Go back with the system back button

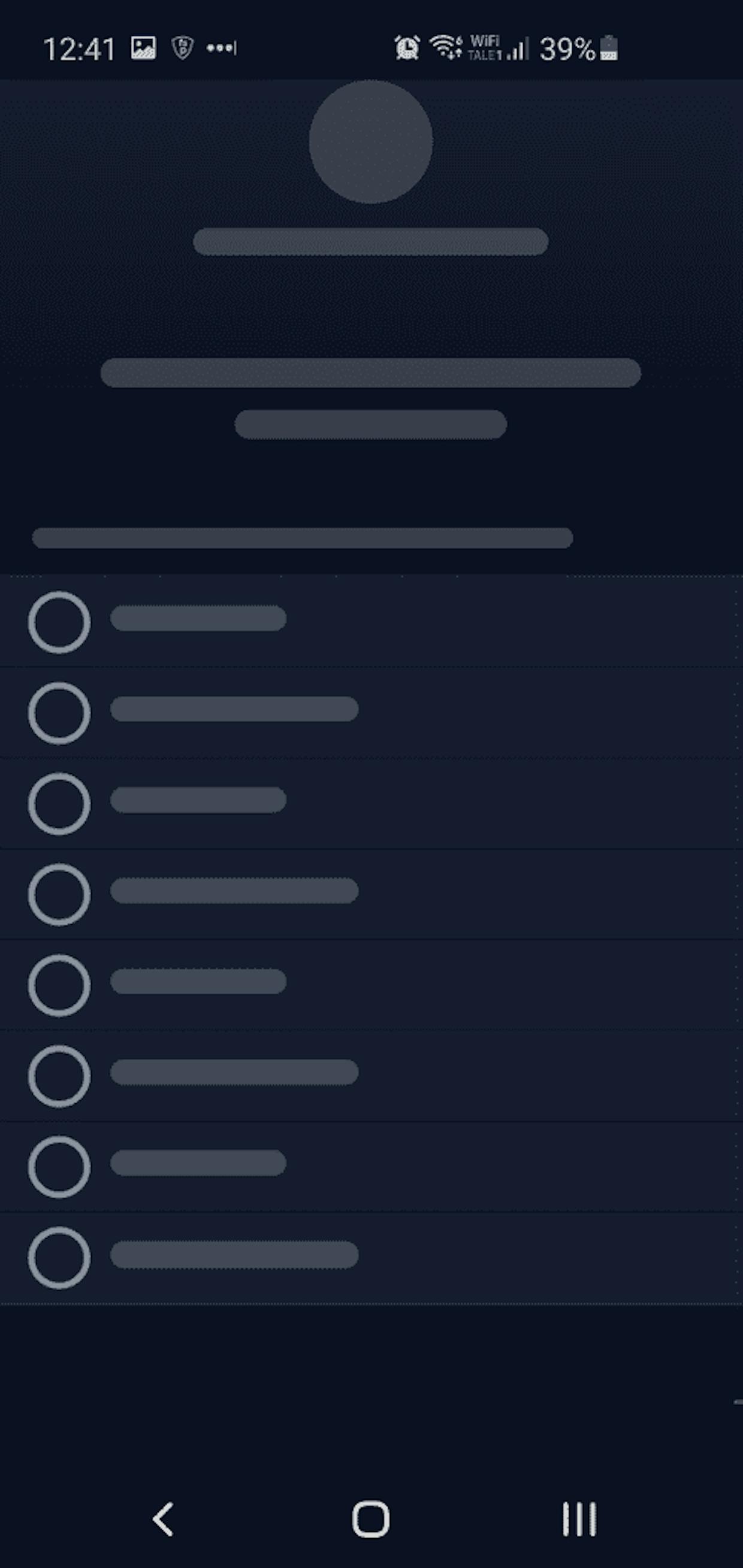click(162, 1519)
